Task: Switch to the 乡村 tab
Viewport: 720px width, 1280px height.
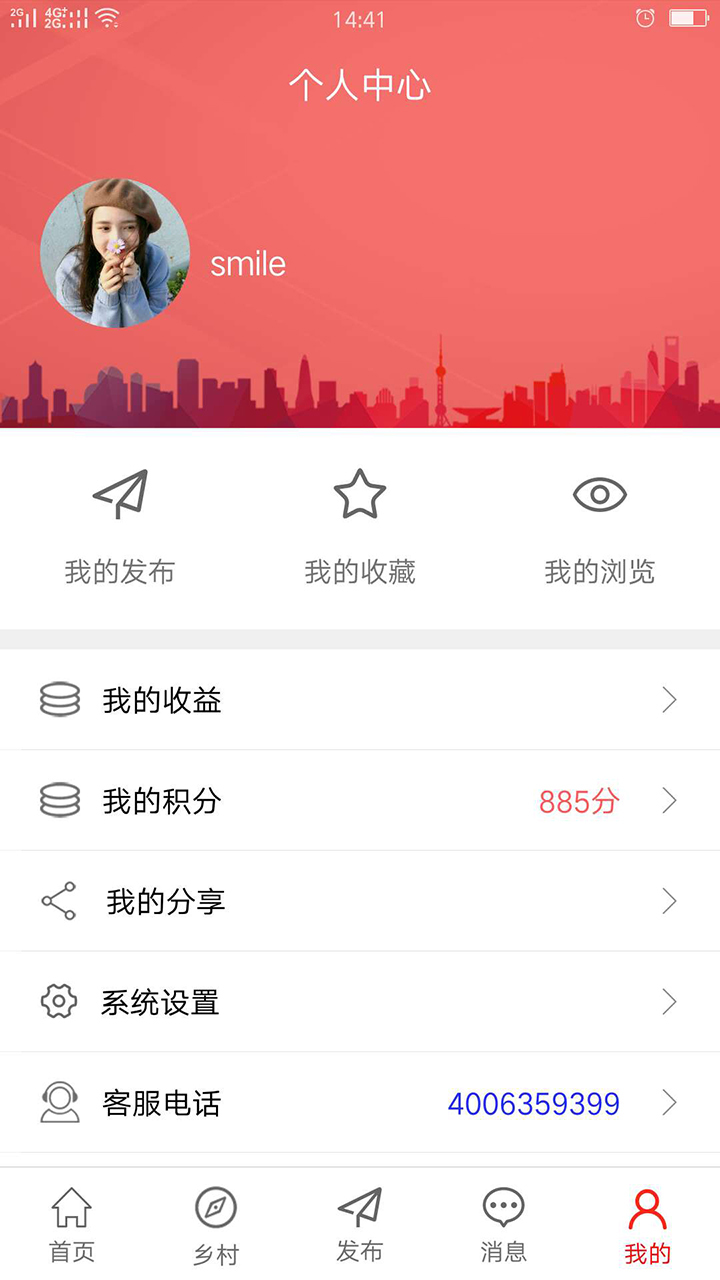Action: coord(216,1225)
